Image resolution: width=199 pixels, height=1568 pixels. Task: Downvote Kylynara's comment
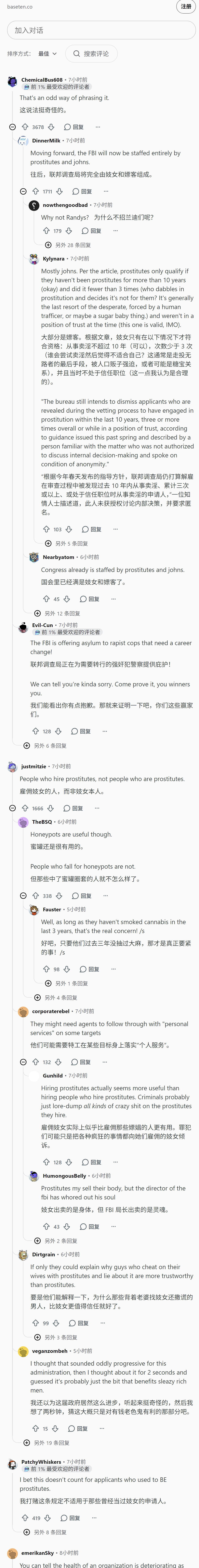point(69,529)
